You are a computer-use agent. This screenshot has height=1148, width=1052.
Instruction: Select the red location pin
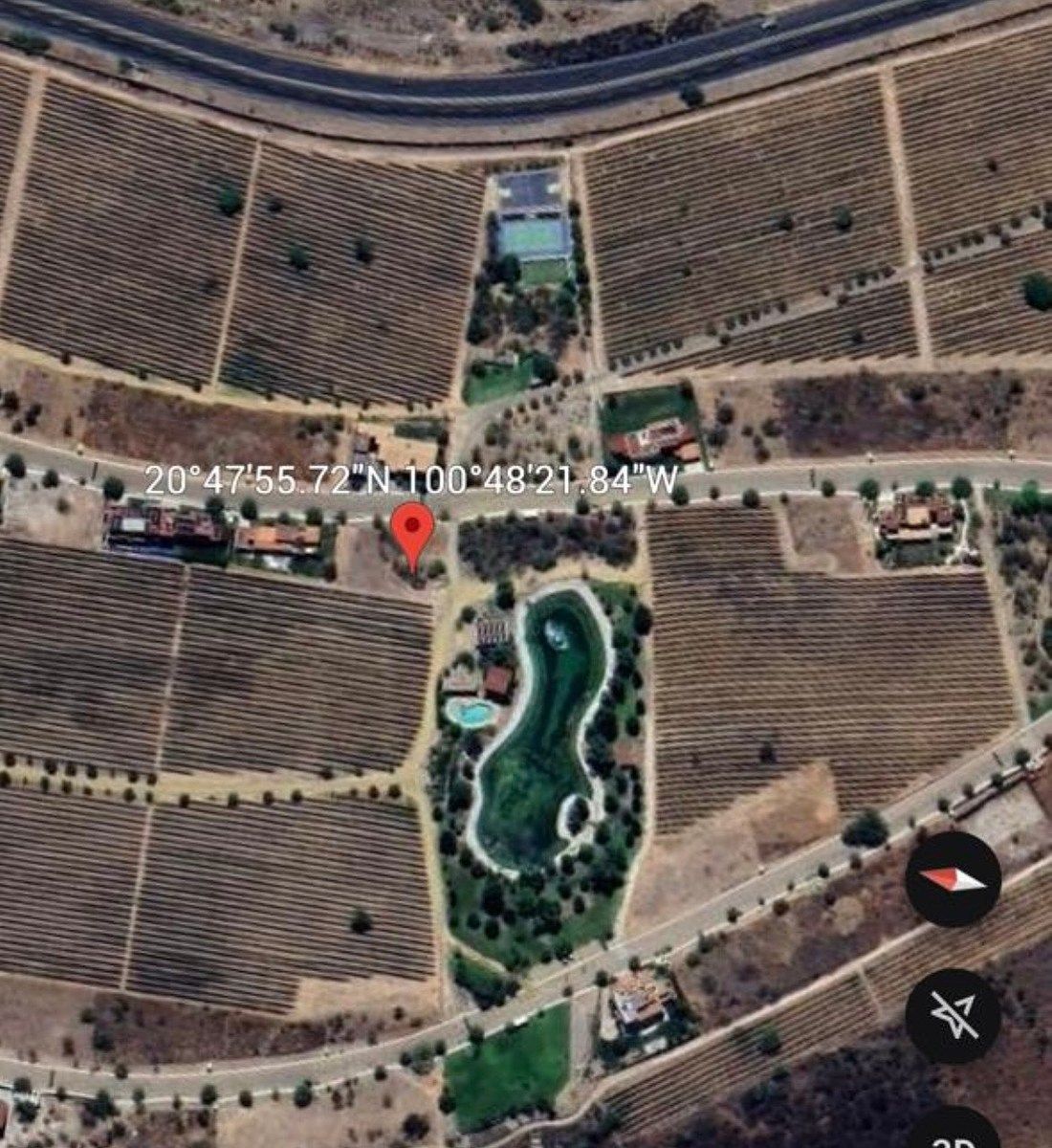point(414,534)
